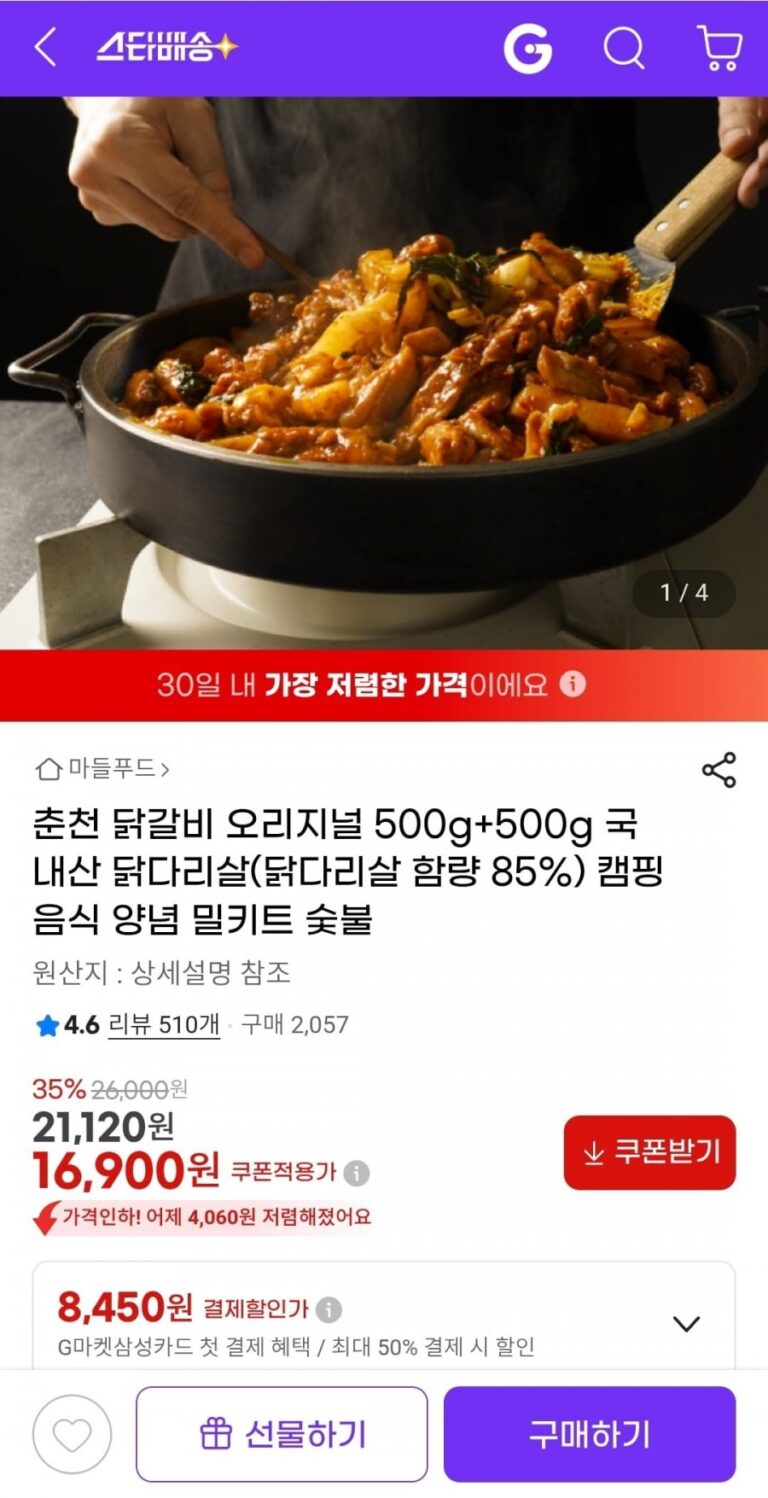Show info about 결제할인가
The height and width of the screenshot is (1498, 768).
329,1308
